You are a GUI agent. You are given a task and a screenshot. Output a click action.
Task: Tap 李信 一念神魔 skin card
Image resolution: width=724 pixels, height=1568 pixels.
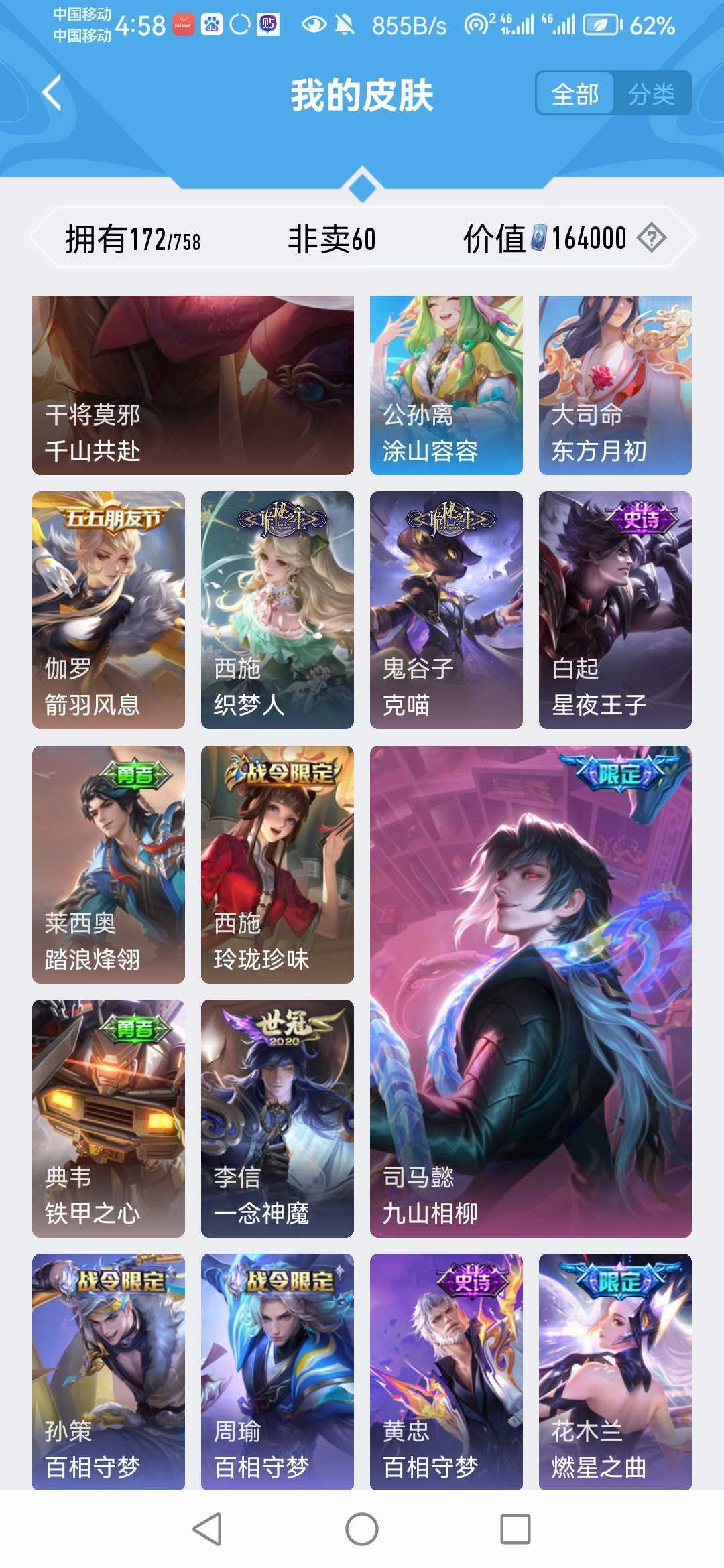coord(278,1118)
